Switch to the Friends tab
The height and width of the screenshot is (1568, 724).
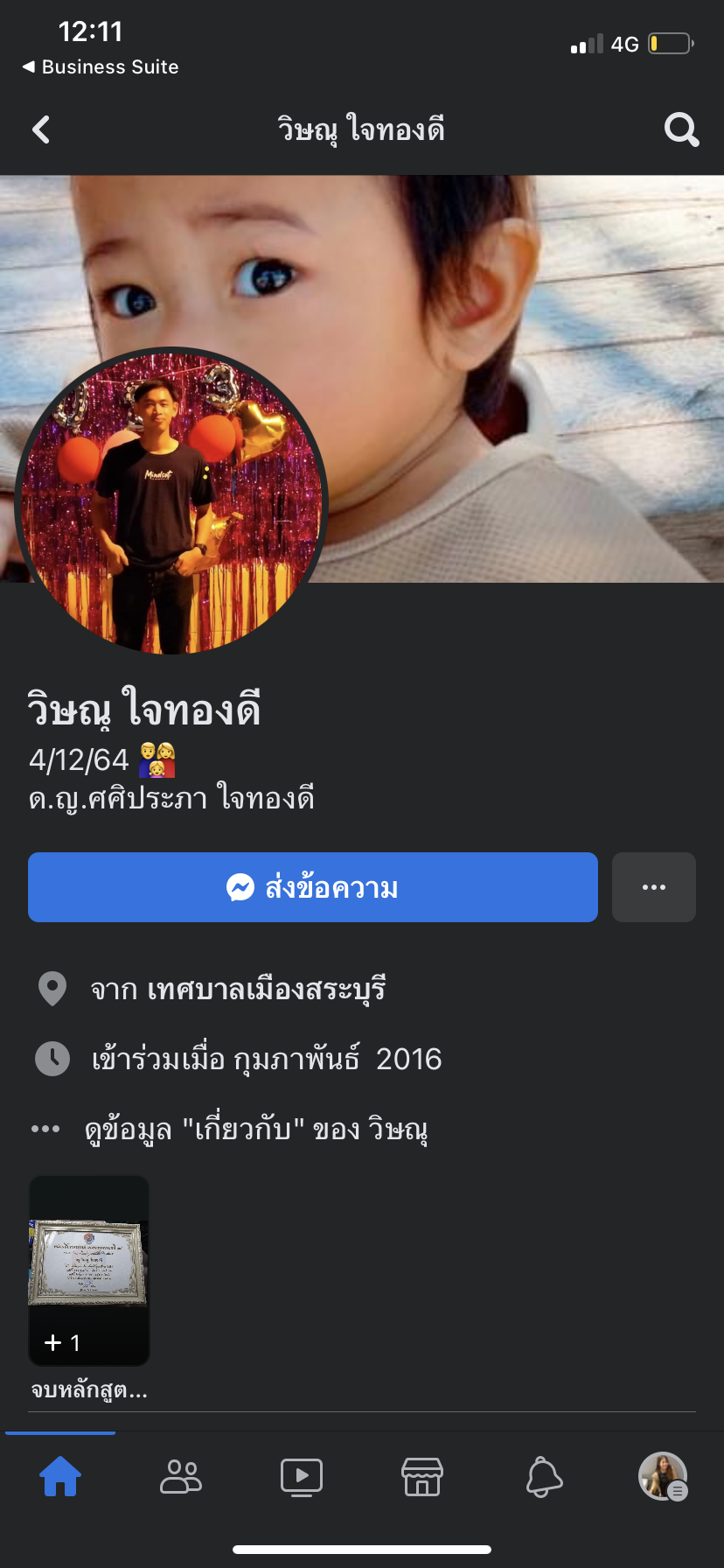point(181,1476)
